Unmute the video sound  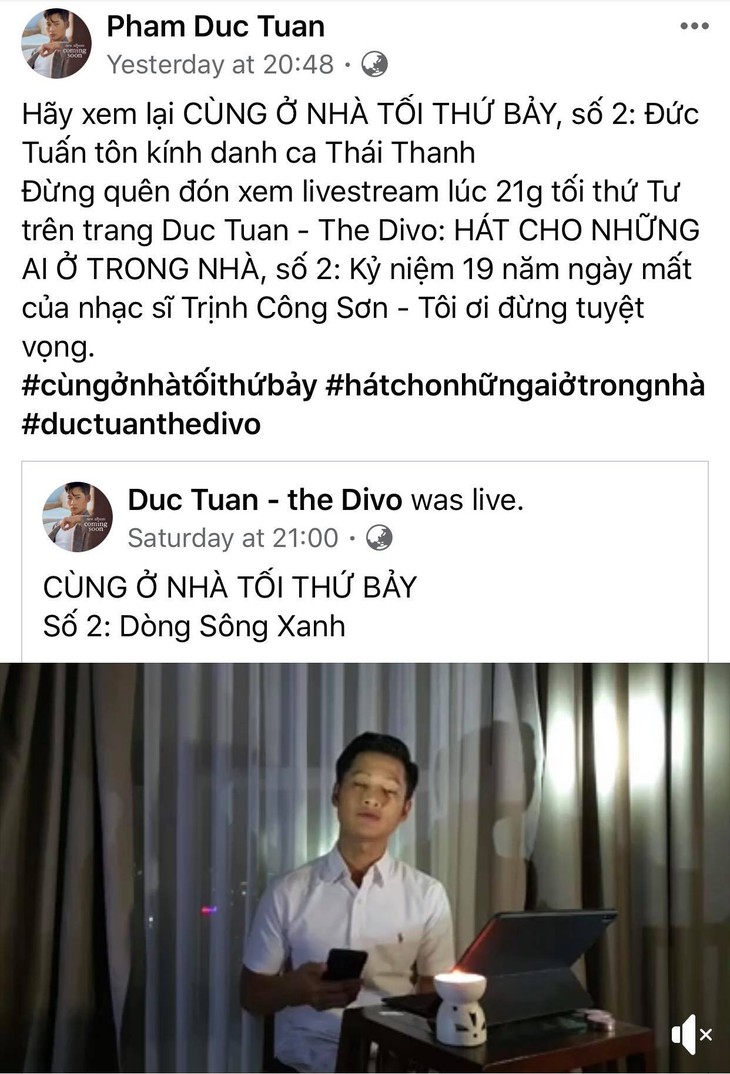point(691,1035)
